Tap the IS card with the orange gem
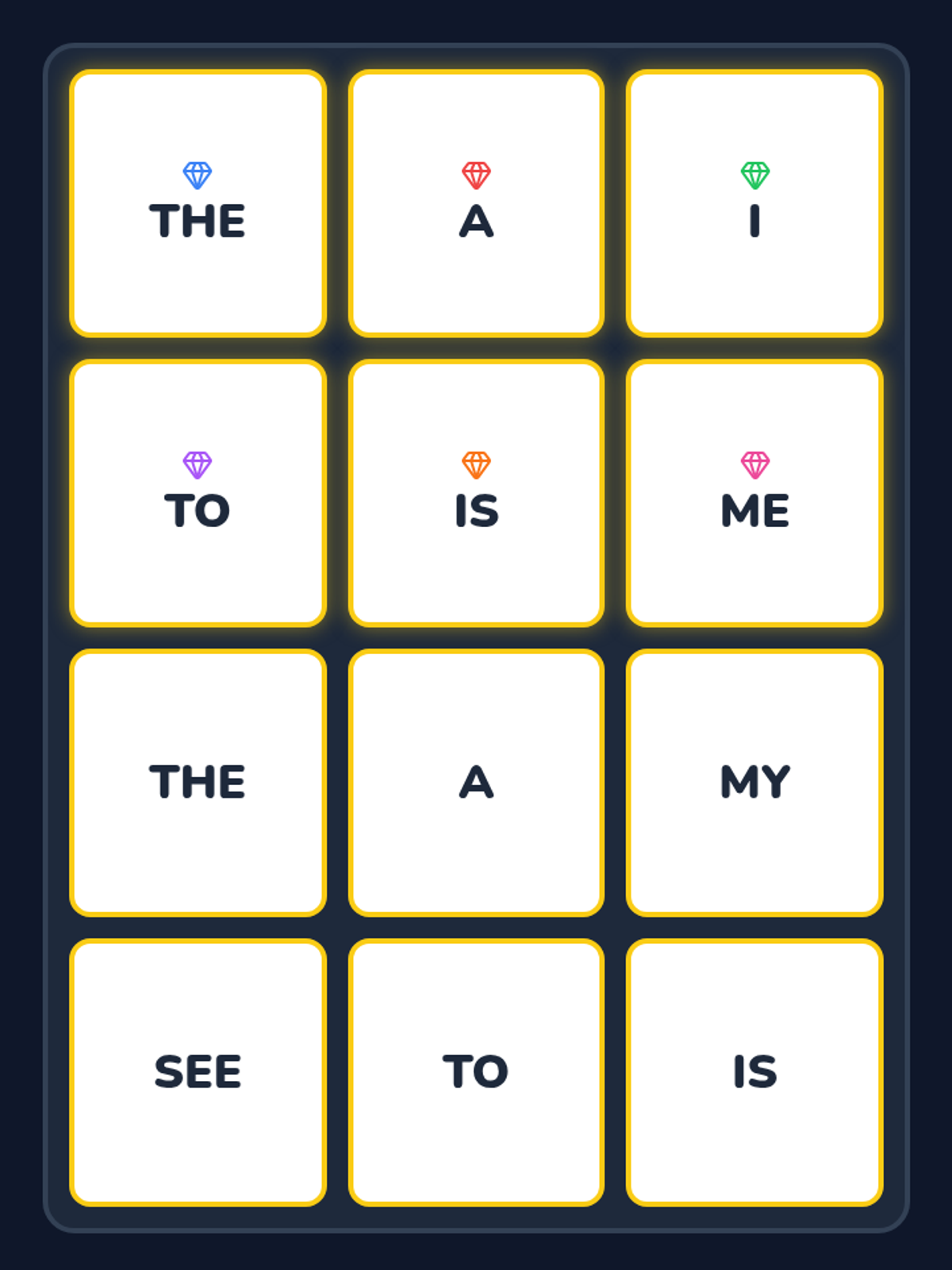The image size is (952, 1270). [476, 493]
